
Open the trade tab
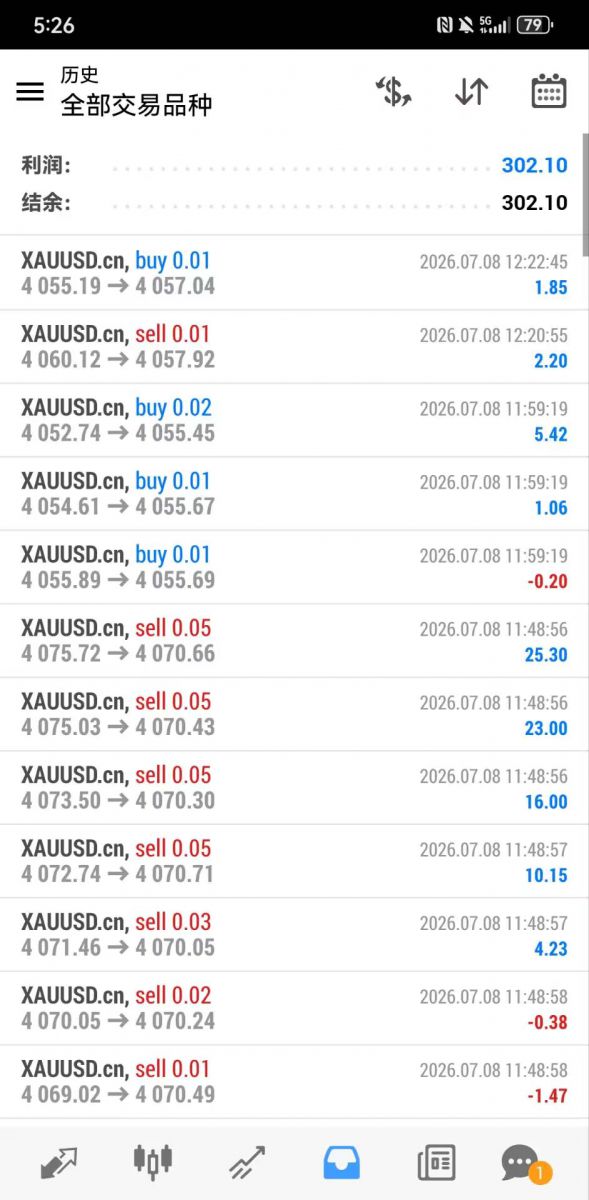point(246,1162)
